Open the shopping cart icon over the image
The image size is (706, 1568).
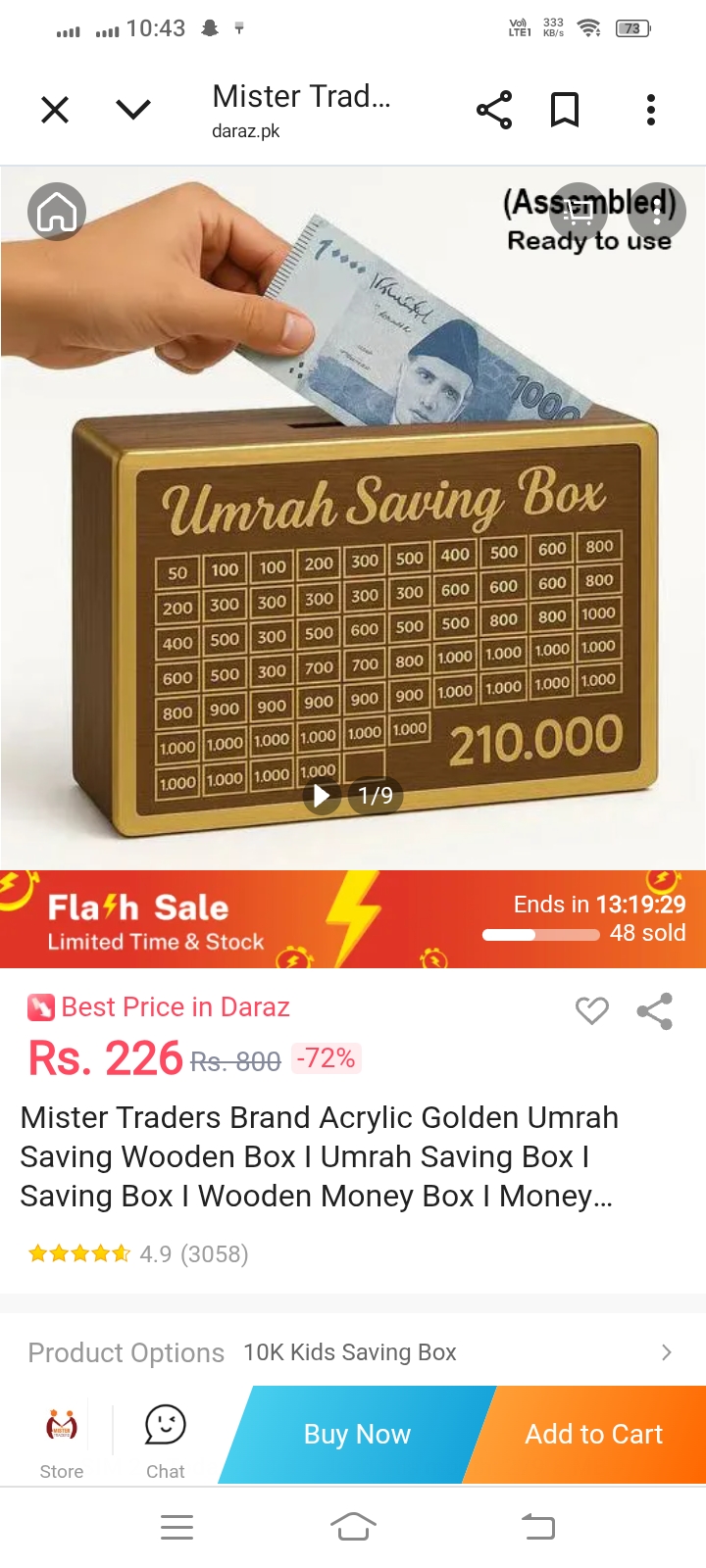(x=579, y=212)
